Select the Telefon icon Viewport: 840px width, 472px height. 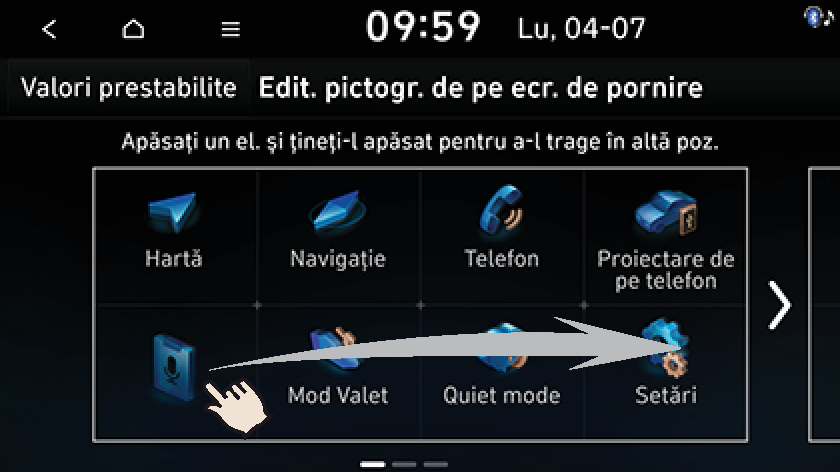point(502,230)
